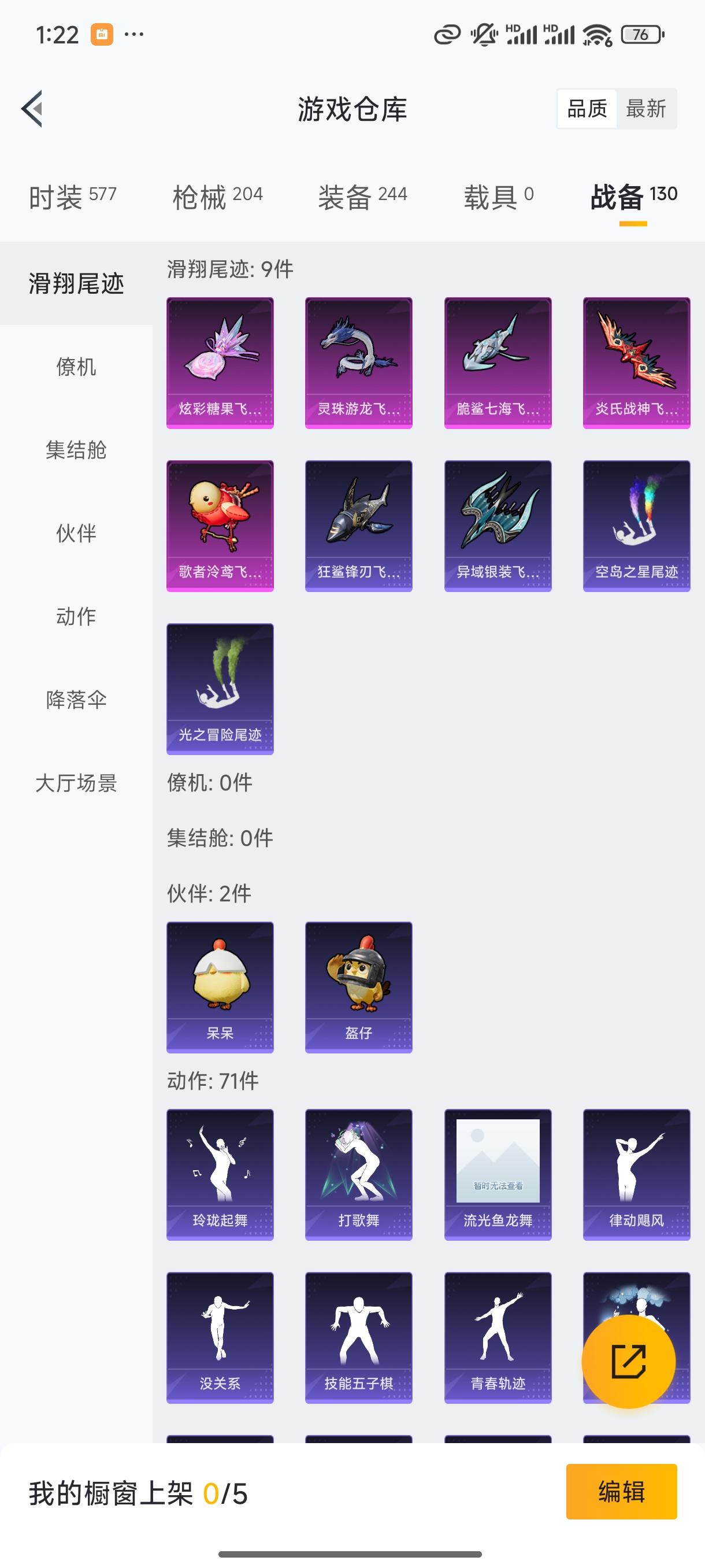Select the 炫彩糖果飞 glider trail item
The height and width of the screenshot is (1568, 705).
(x=219, y=361)
